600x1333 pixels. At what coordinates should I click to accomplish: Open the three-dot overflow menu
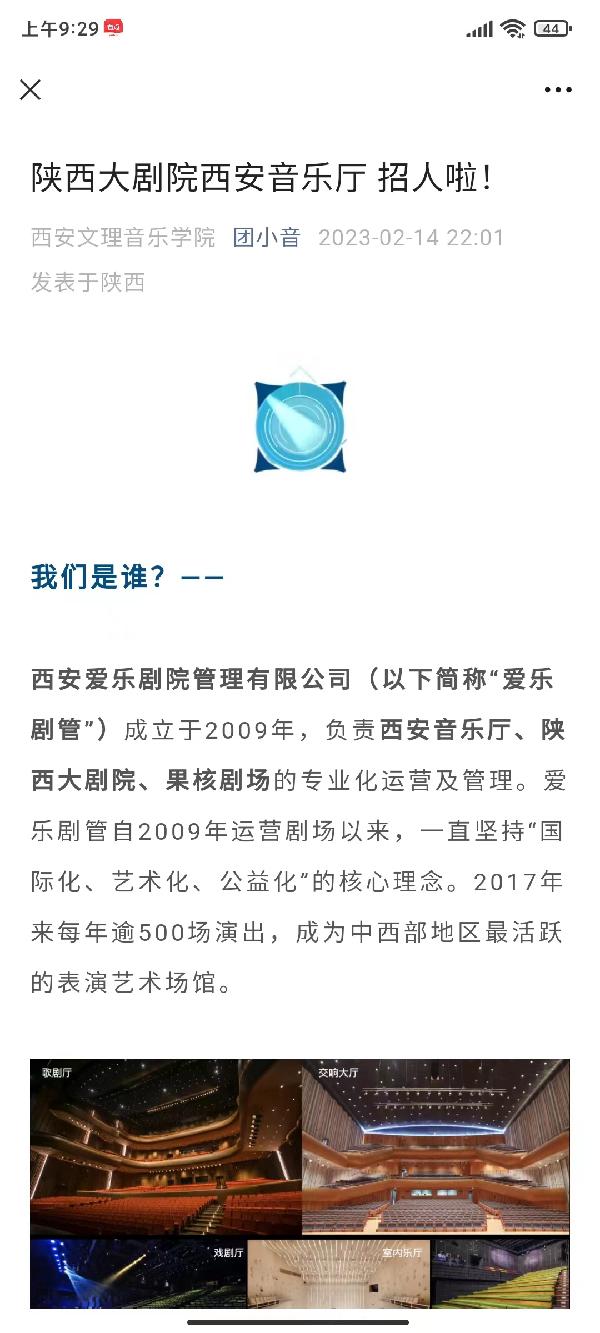[558, 90]
